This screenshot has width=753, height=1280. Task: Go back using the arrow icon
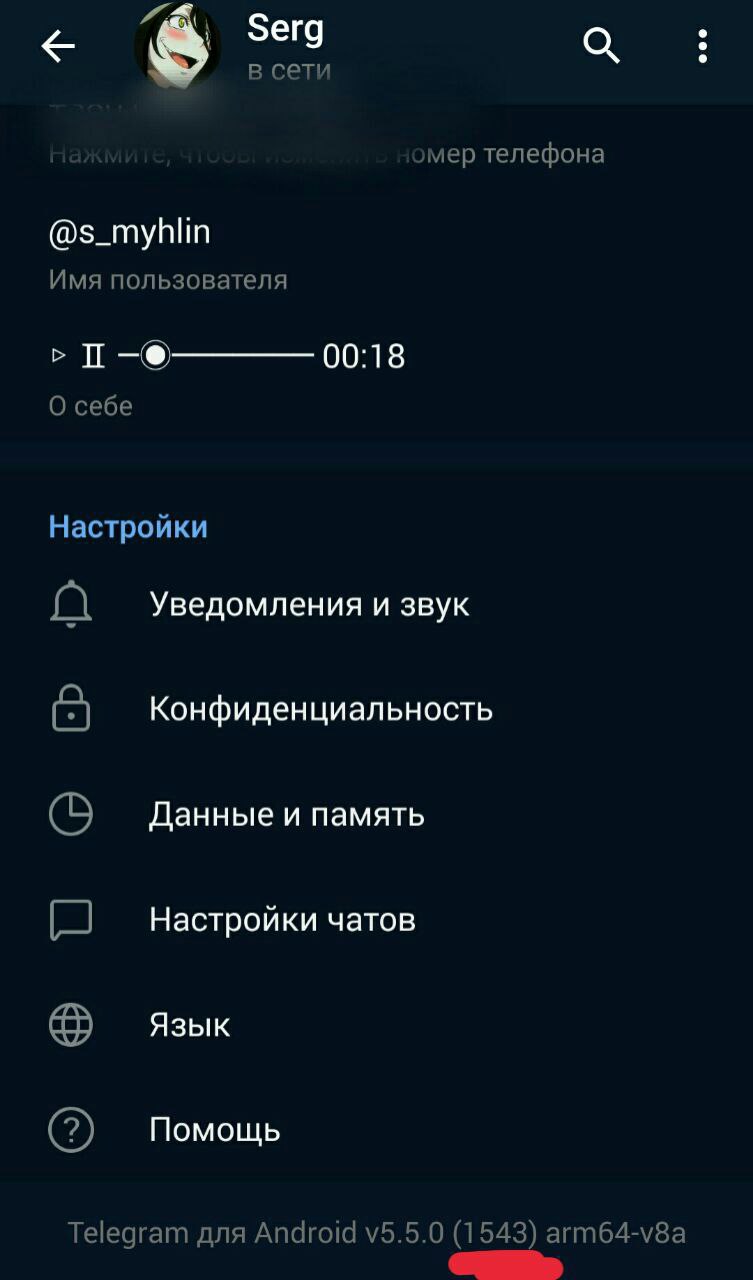click(58, 46)
